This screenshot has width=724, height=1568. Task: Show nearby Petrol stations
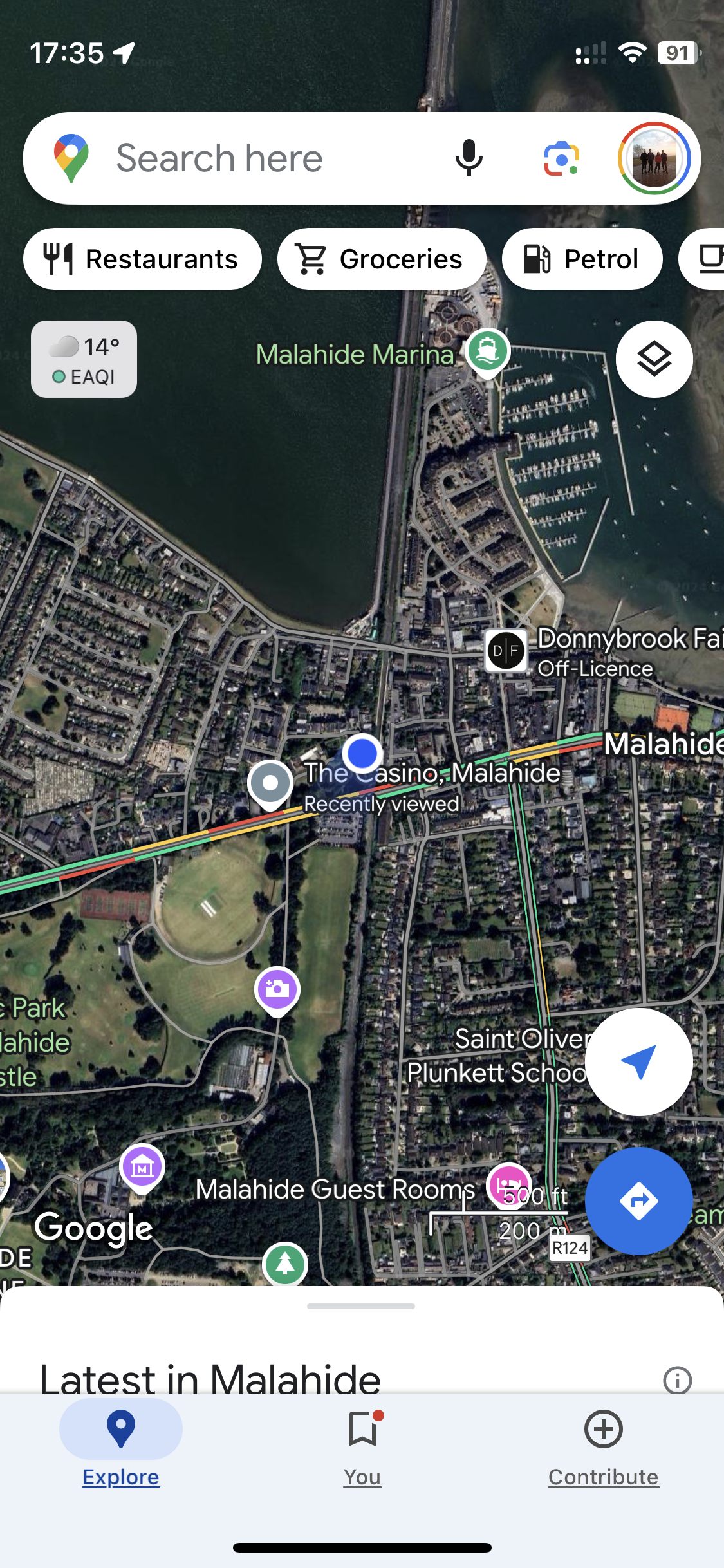(582, 259)
